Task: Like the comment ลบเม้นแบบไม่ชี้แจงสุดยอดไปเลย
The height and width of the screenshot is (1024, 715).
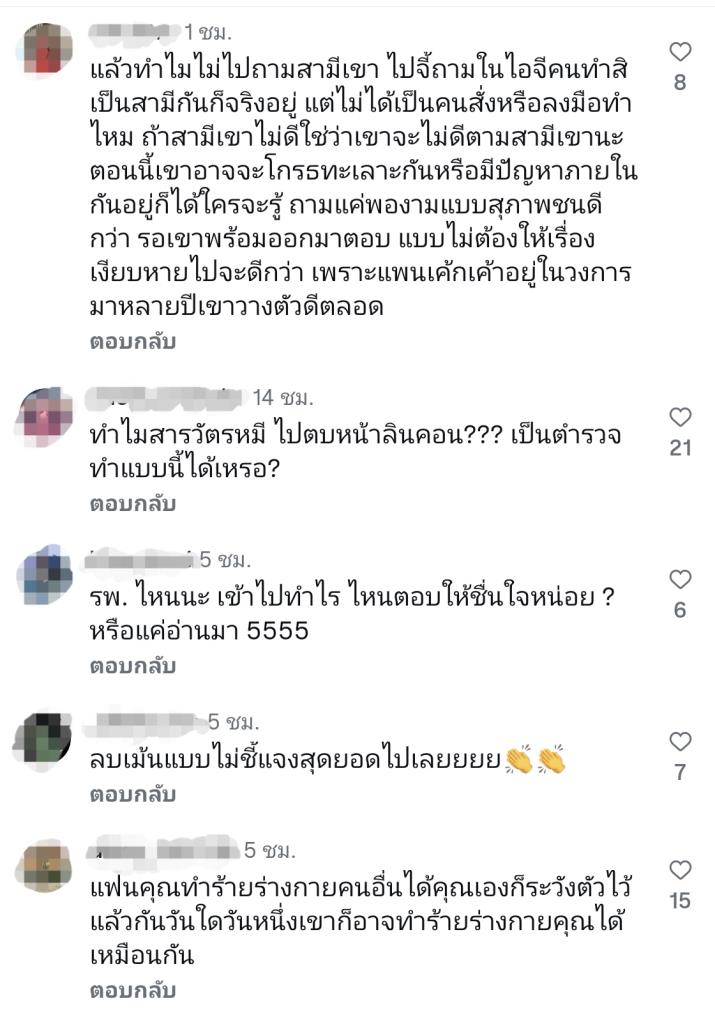Action: pyautogui.click(x=680, y=741)
